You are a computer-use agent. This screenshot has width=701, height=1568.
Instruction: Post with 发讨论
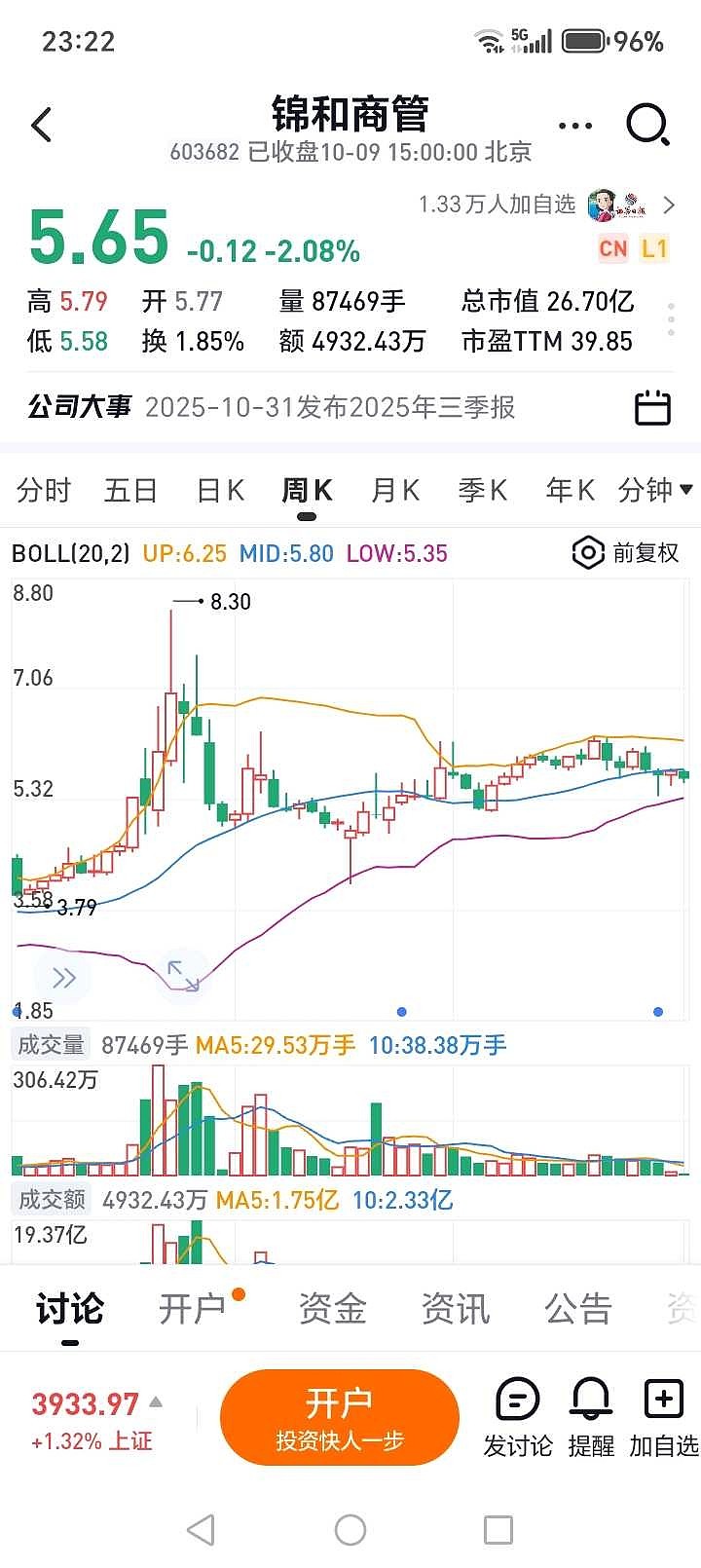coord(518,1417)
